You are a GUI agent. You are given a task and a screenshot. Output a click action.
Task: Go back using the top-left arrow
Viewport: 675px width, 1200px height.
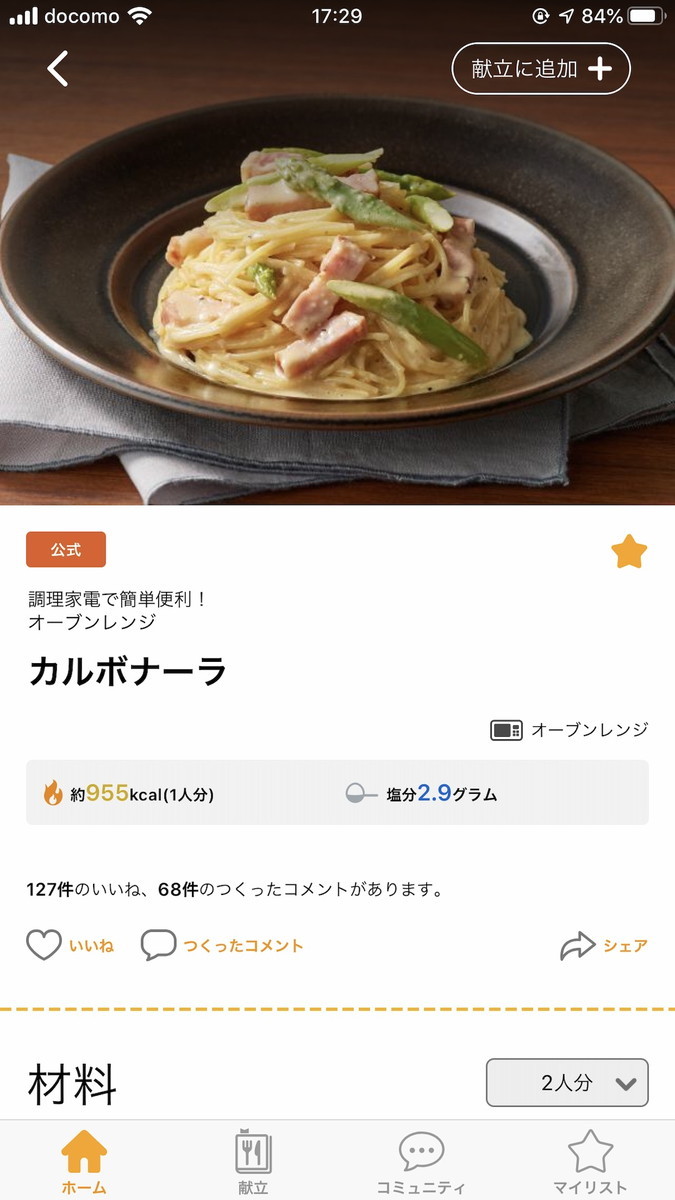(x=58, y=68)
